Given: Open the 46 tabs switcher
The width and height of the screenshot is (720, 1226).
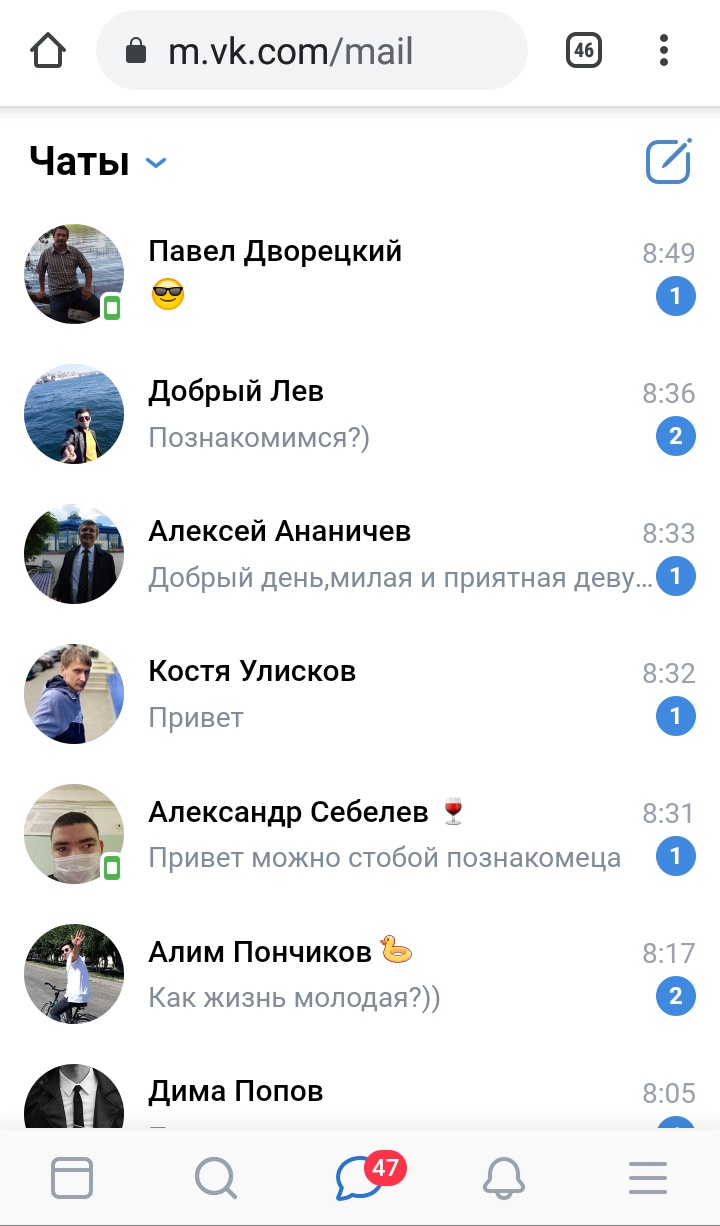Looking at the screenshot, I should pos(583,50).
